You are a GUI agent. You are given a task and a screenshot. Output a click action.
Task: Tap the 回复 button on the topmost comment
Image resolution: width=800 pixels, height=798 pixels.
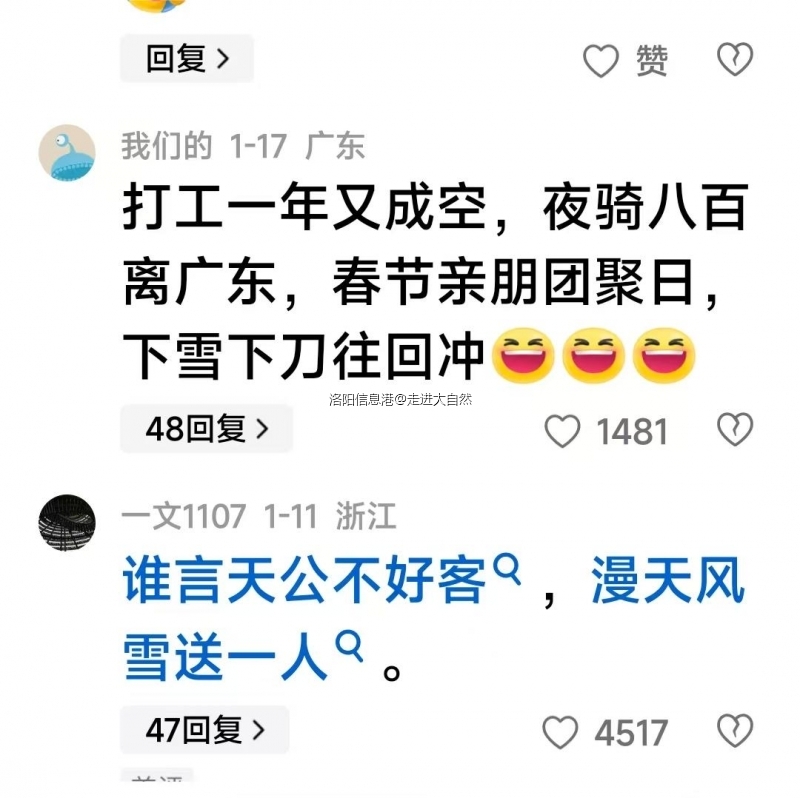coord(187,59)
